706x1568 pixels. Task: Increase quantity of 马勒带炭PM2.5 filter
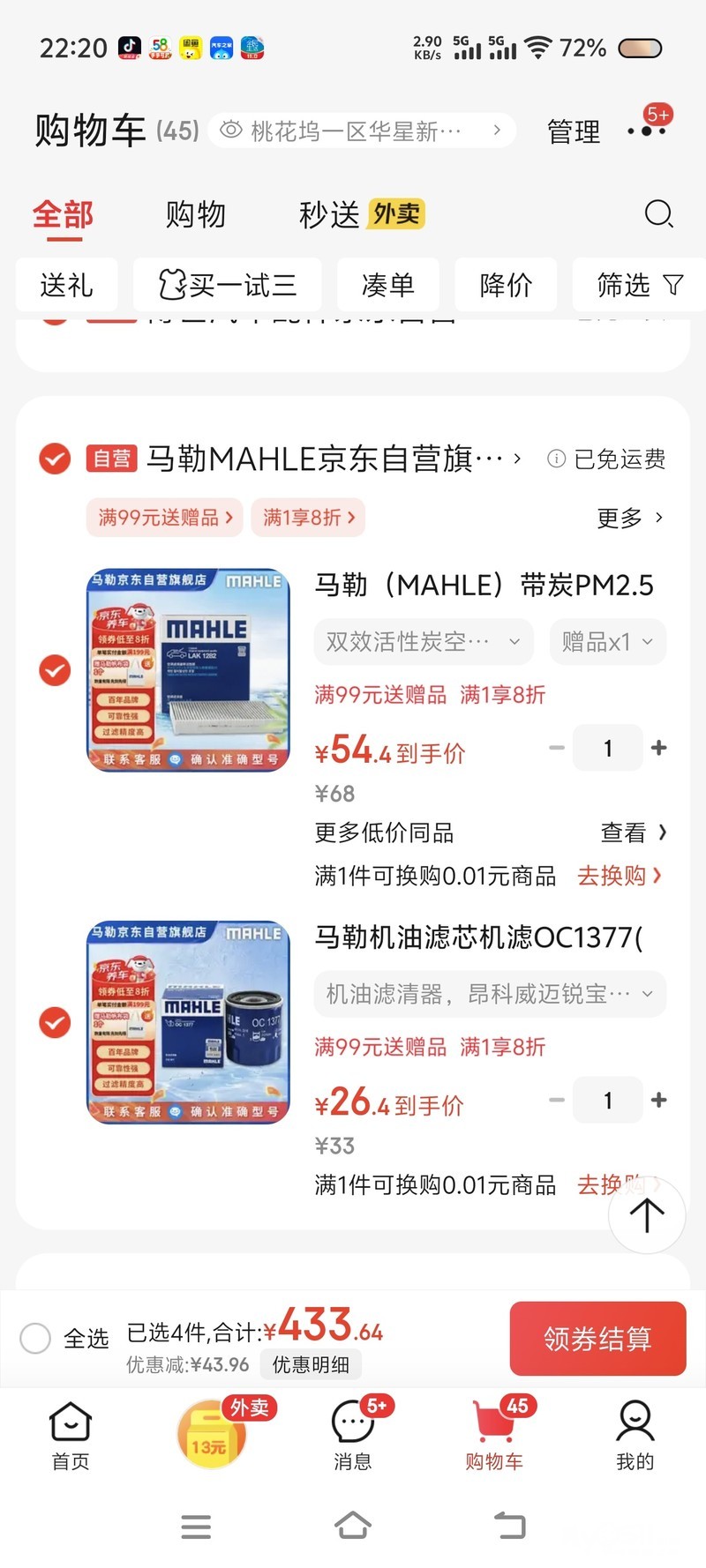658,748
